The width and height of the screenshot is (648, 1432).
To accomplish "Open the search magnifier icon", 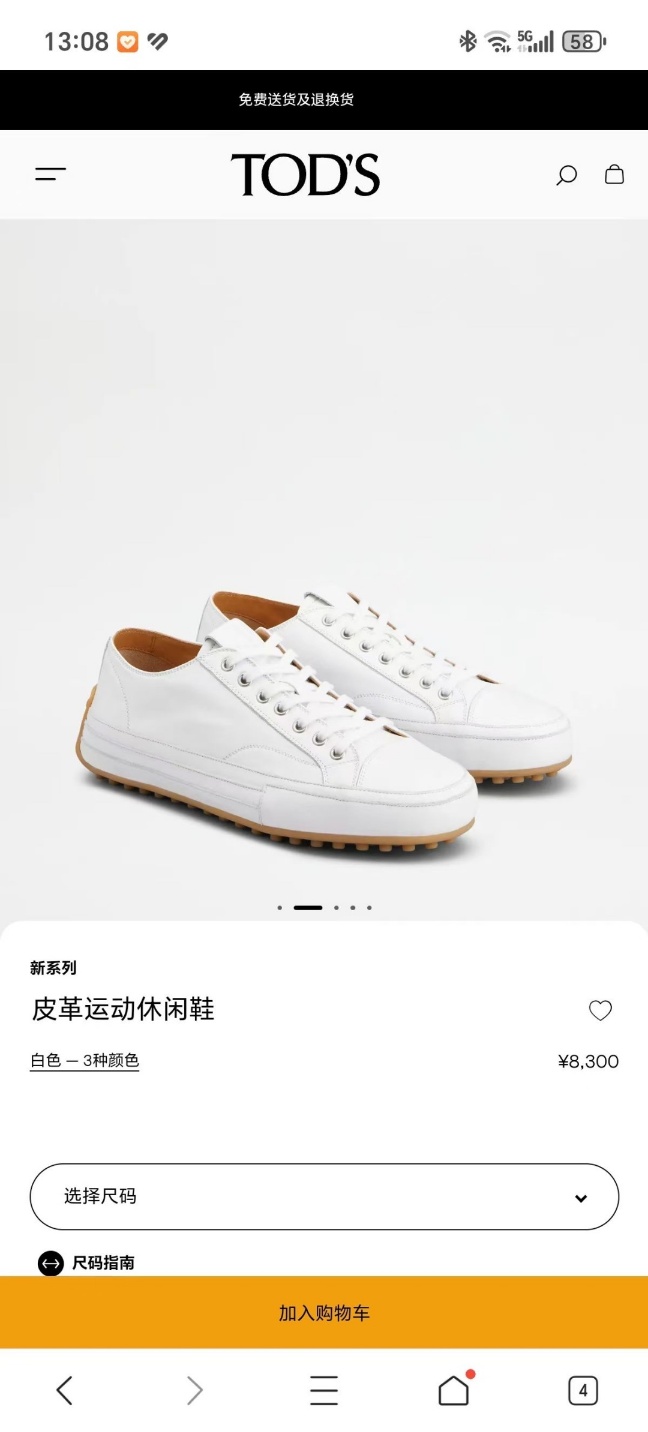I will point(566,175).
